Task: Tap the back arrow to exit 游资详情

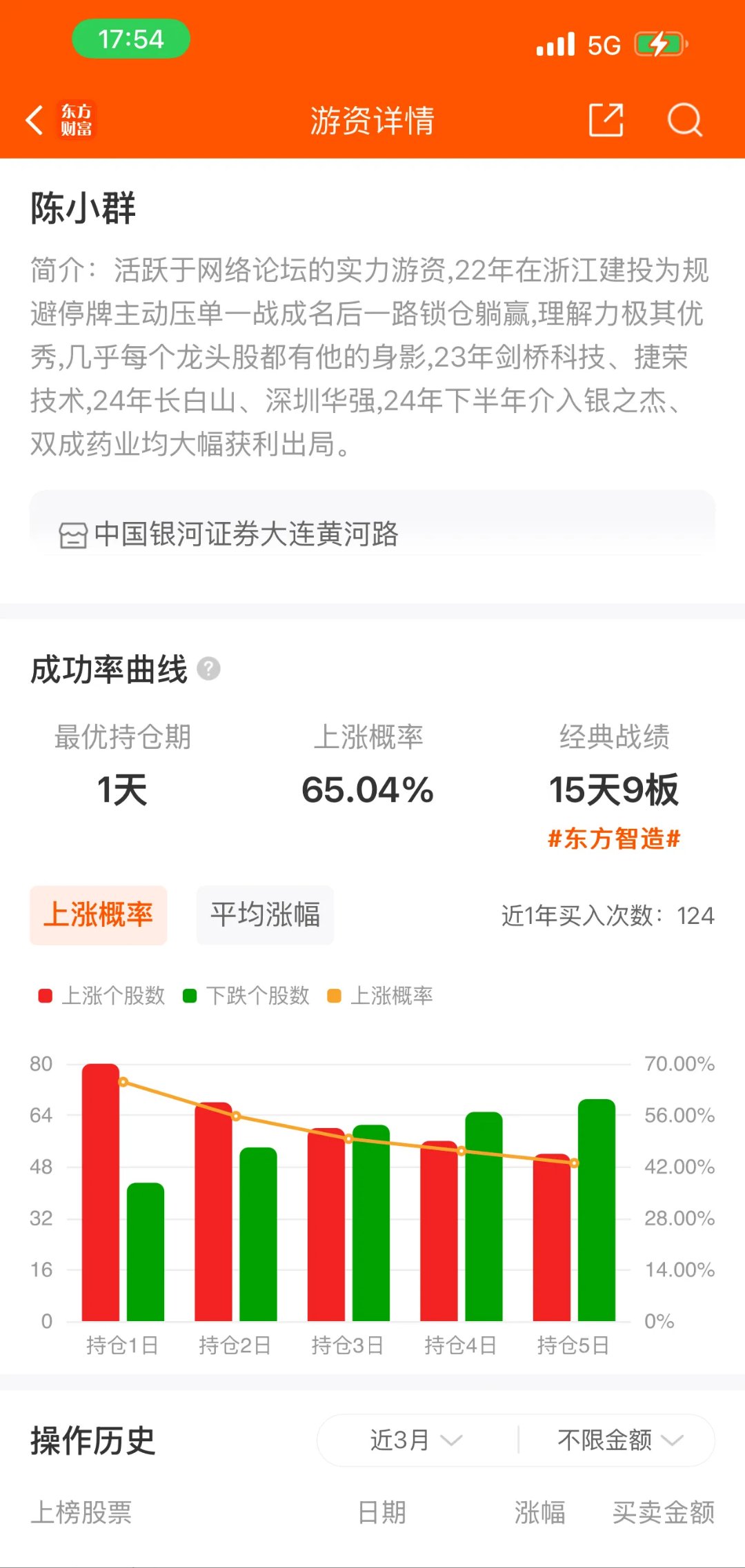Action: coord(33,120)
